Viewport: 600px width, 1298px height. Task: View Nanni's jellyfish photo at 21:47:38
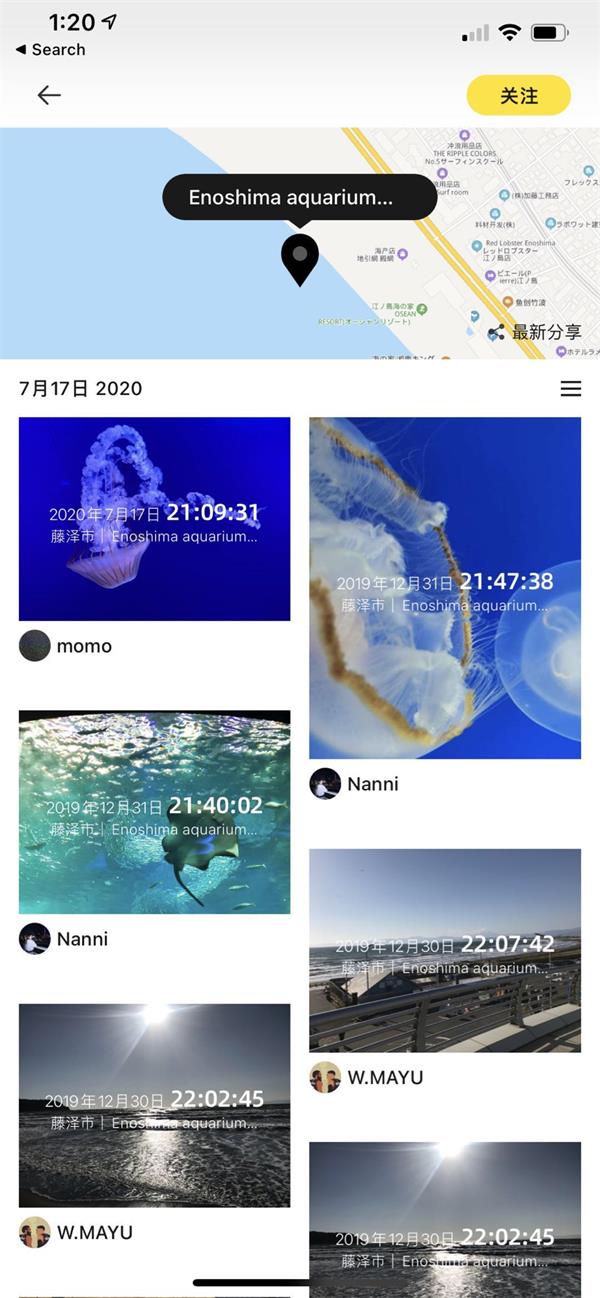tap(445, 588)
